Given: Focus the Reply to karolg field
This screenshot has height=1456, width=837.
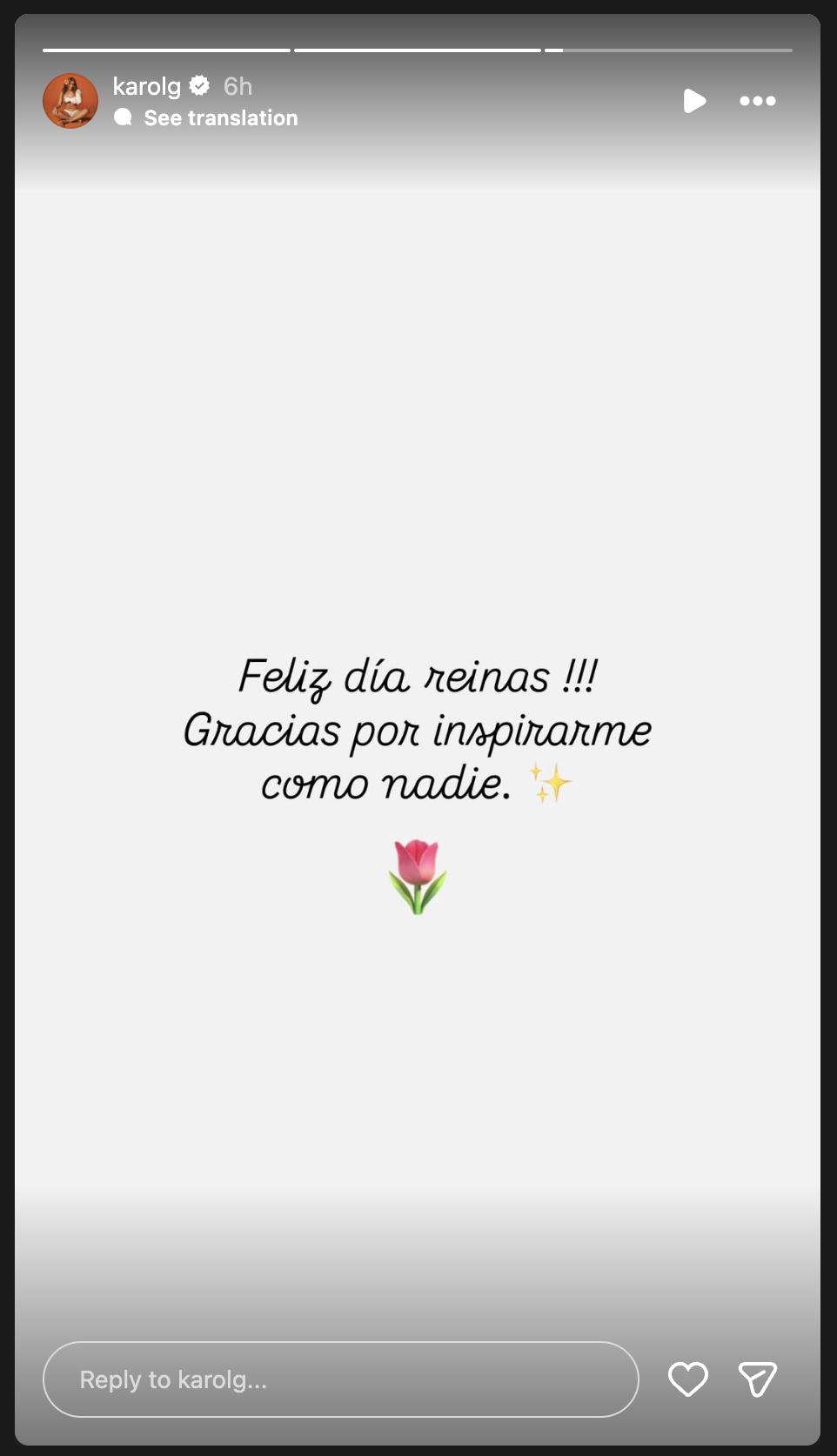Looking at the screenshot, I should (340, 1379).
